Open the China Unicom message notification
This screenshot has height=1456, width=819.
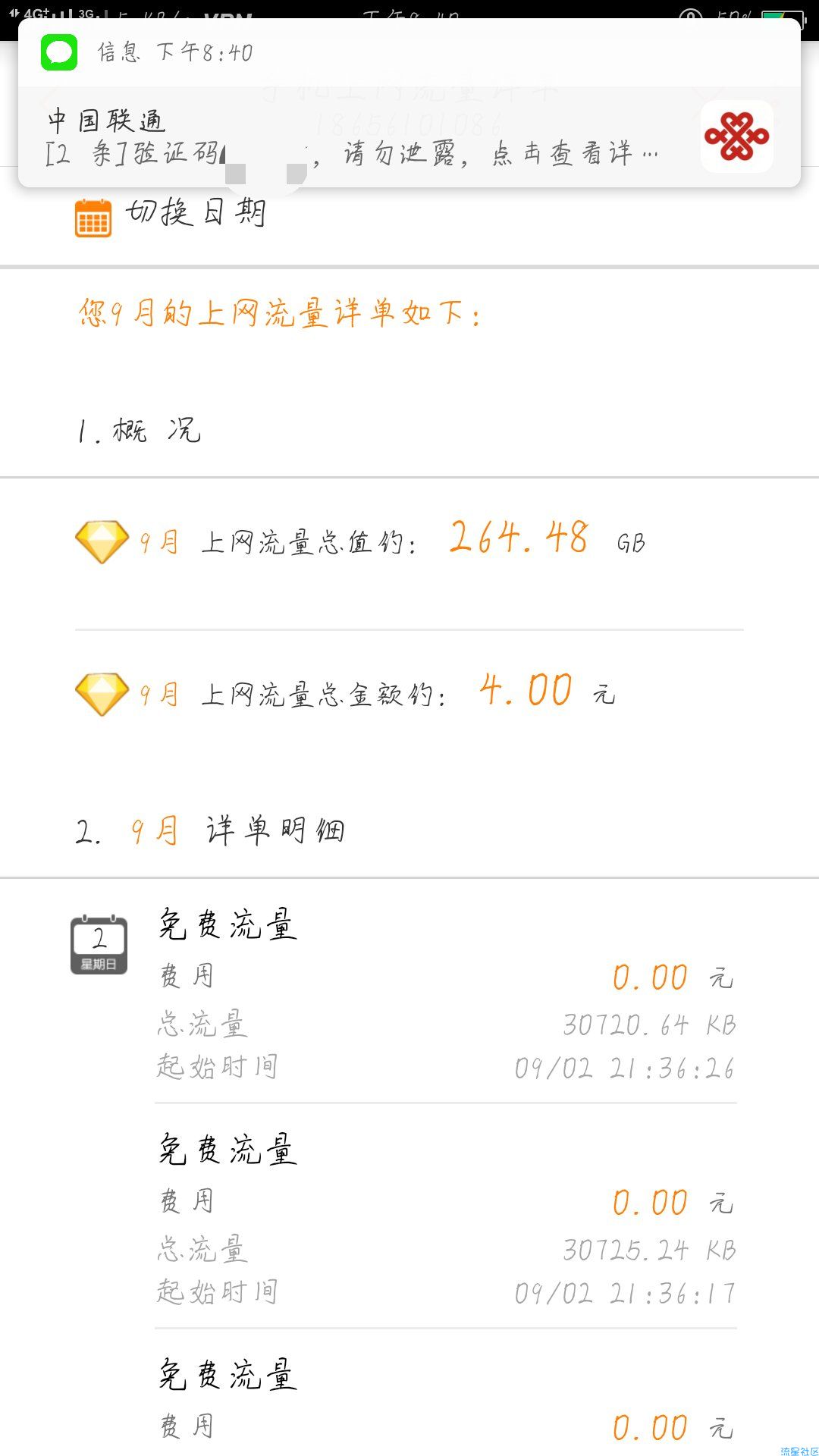point(409,103)
